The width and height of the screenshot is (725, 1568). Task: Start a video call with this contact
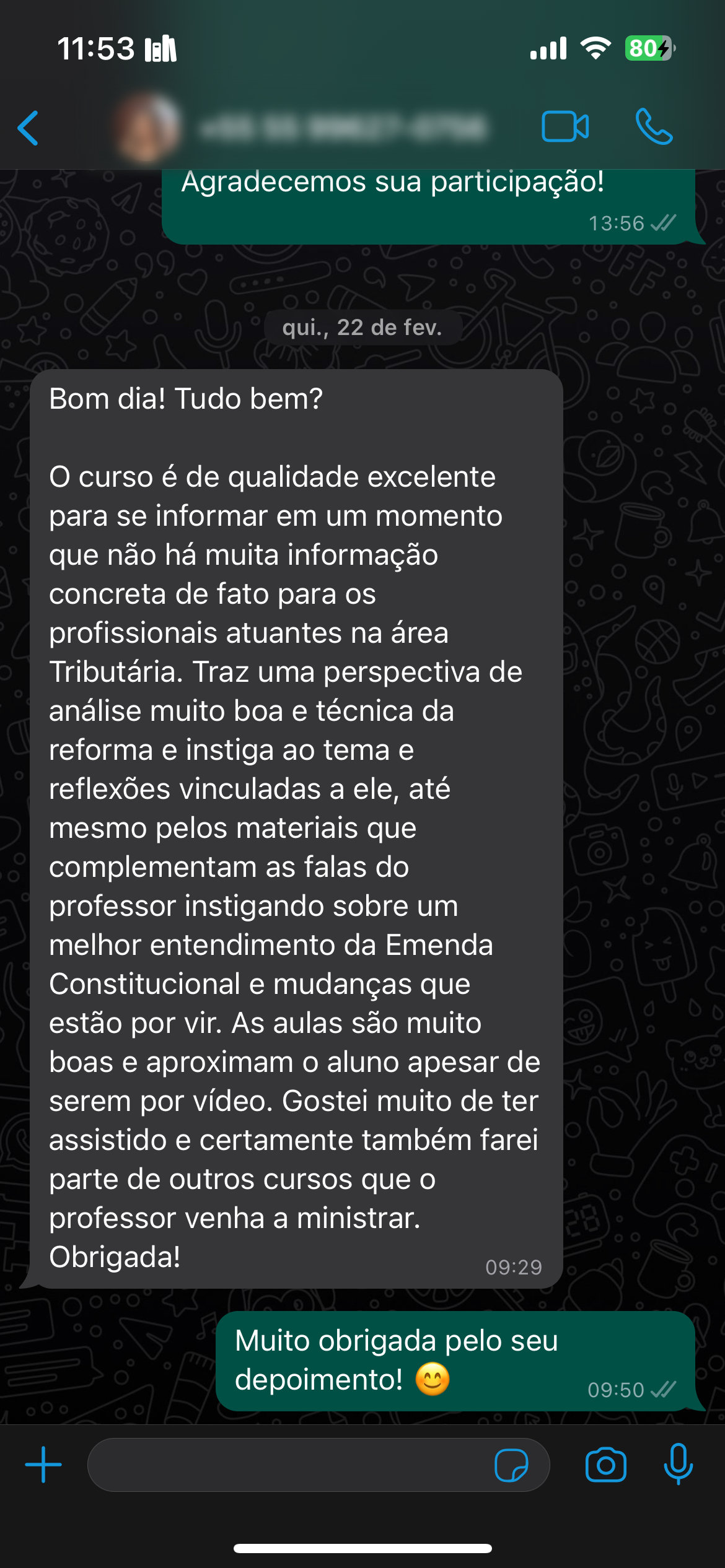click(x=565, y=127)
